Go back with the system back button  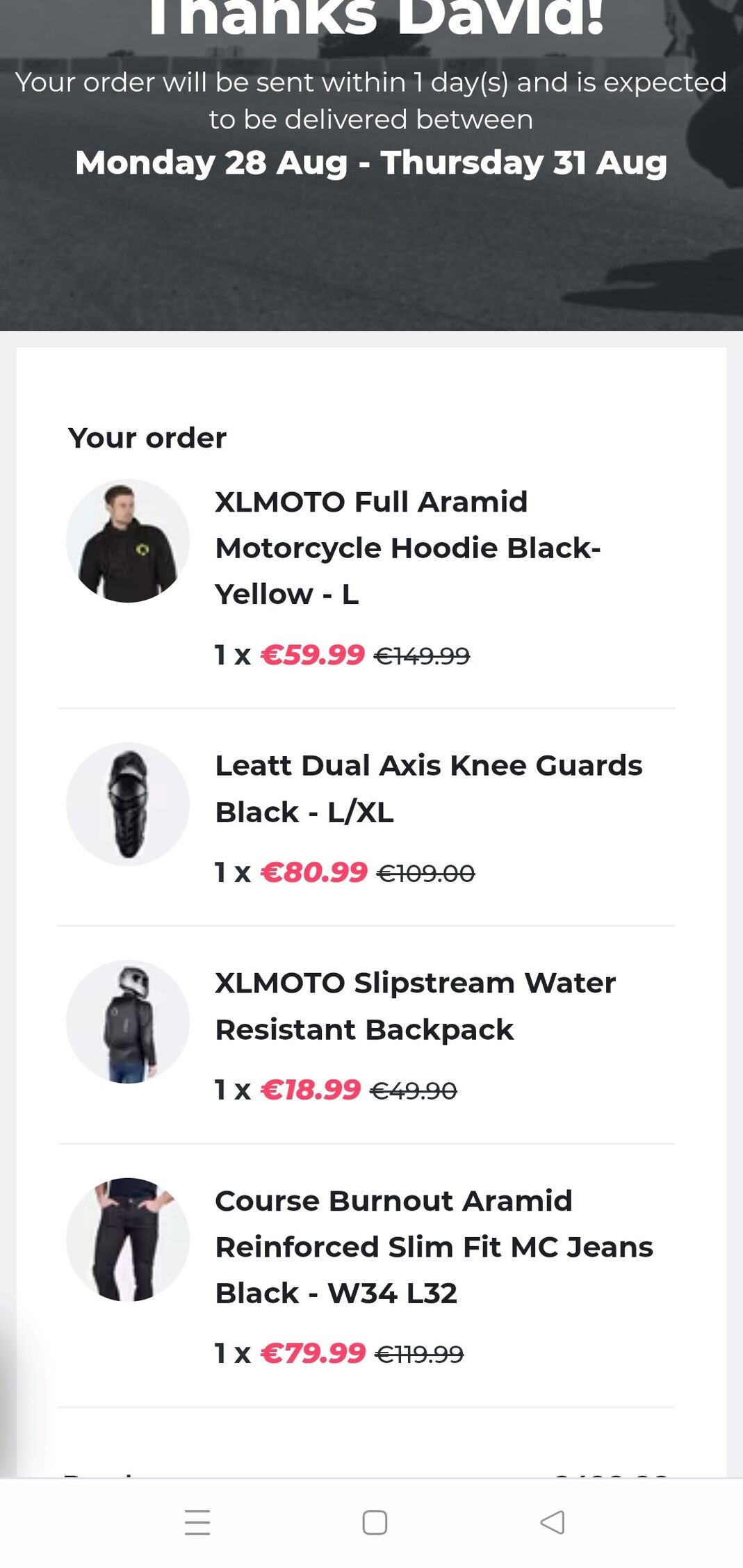tap(553, 1522)
